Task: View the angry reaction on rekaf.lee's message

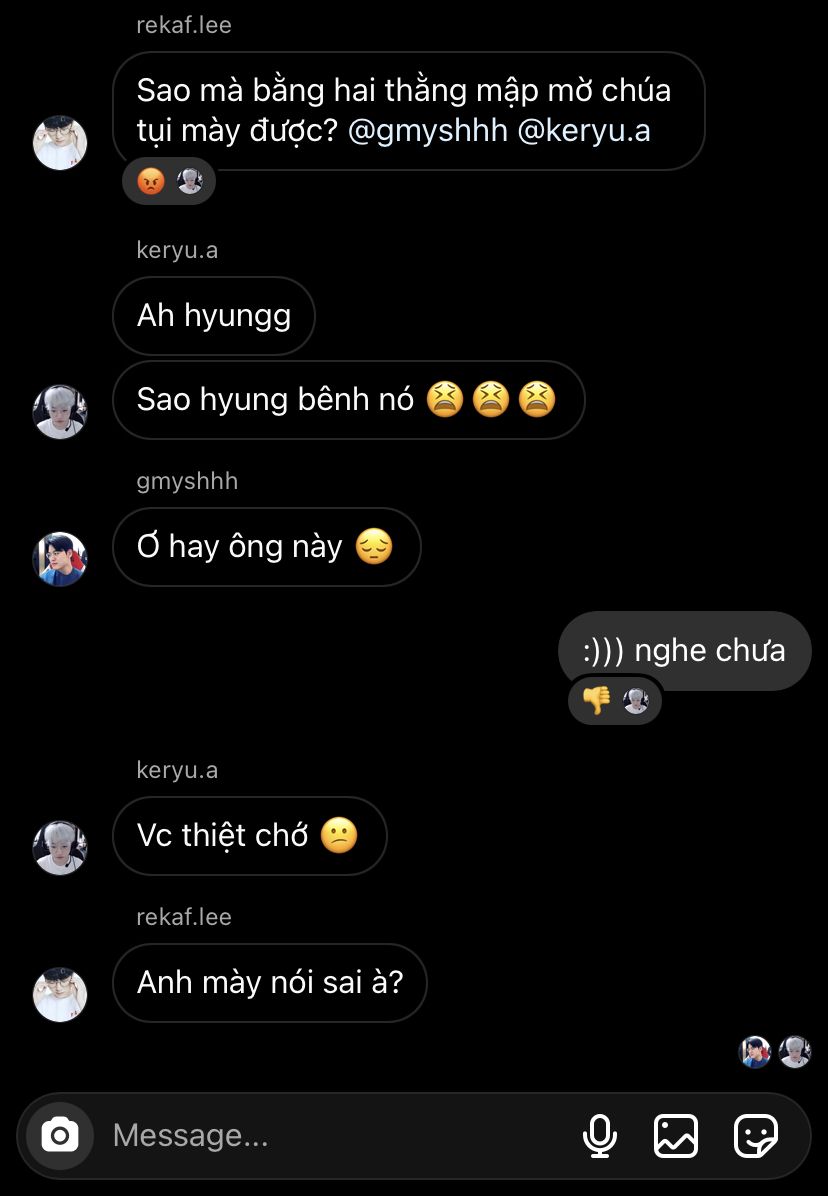Action: [152, 181]
